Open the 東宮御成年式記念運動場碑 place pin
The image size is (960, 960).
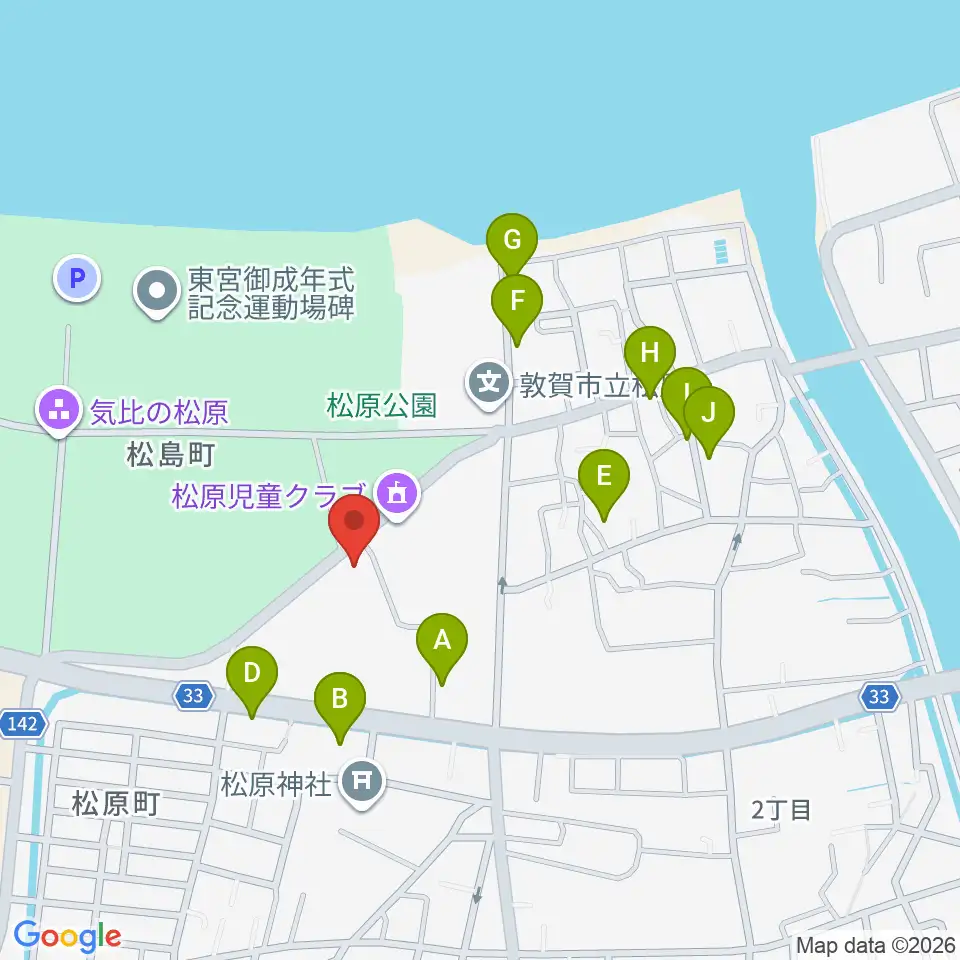pyautogui.click(x=157, y=292)
